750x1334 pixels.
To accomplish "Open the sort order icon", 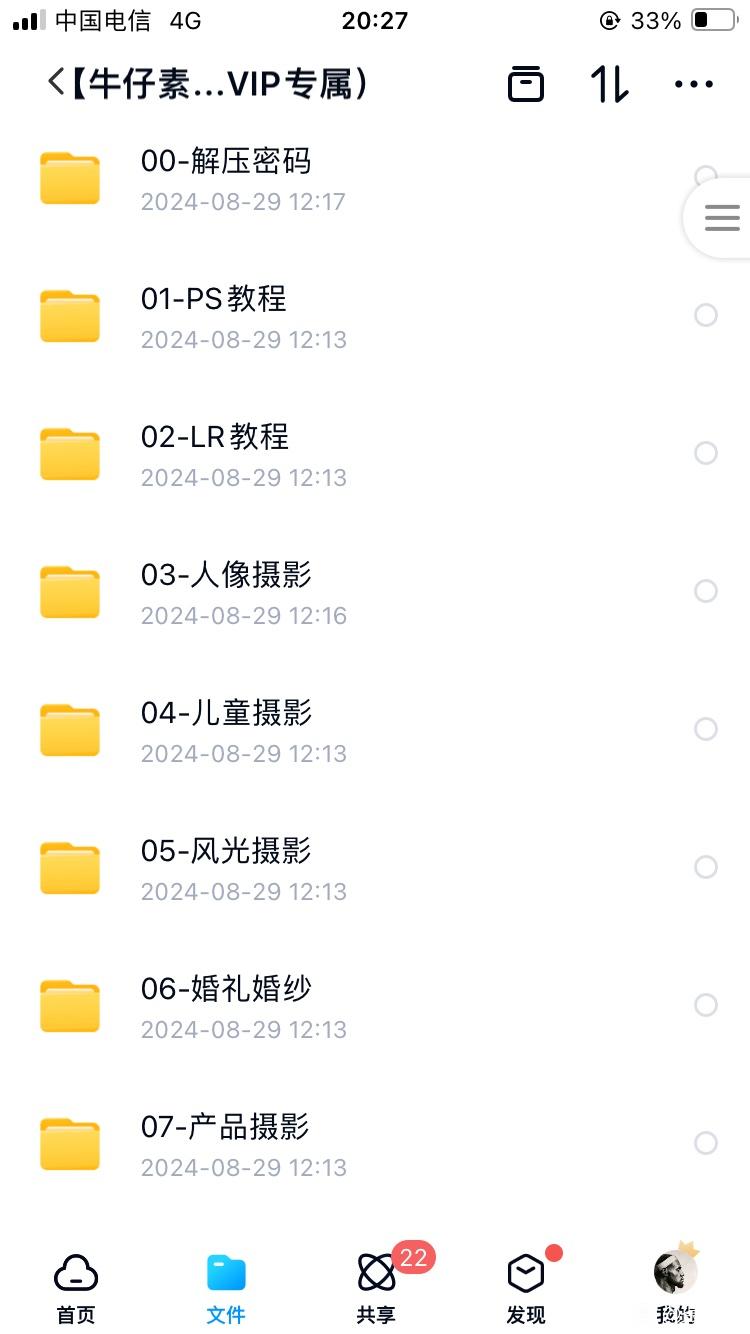I will [610, 84].
